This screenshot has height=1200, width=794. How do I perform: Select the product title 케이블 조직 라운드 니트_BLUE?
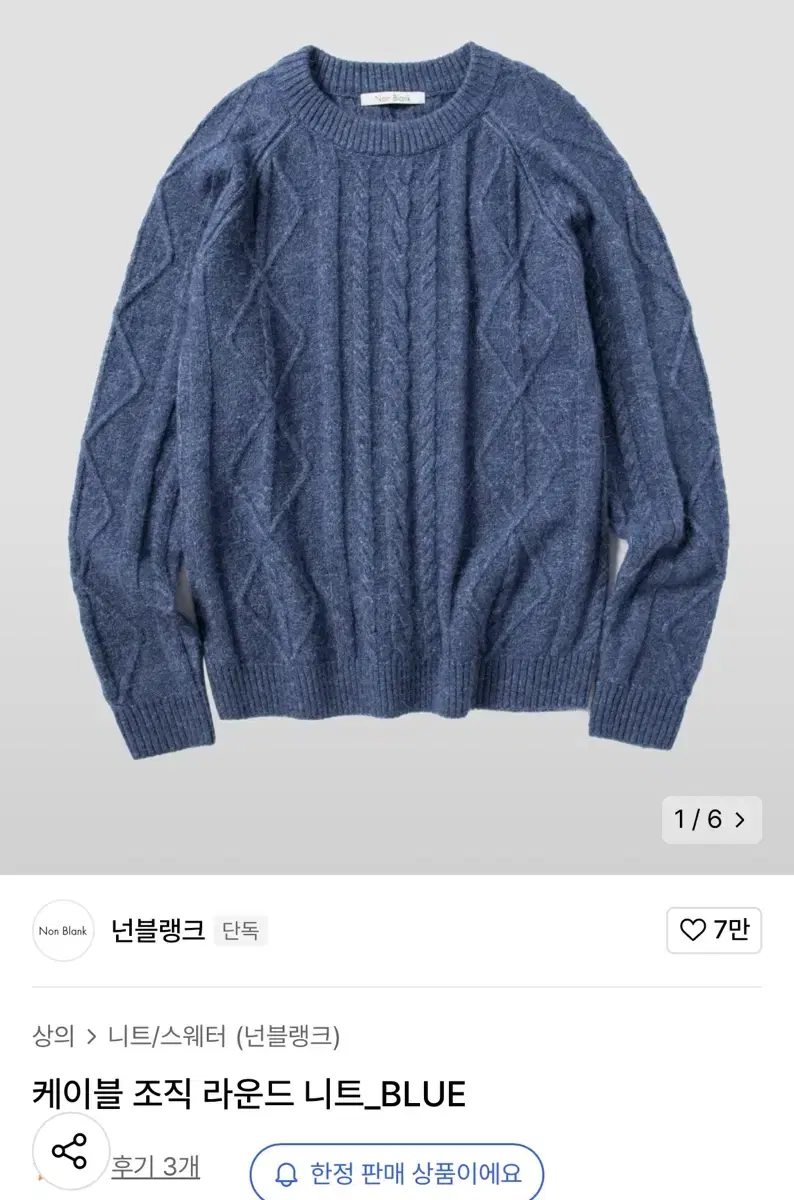[250, 1094]
